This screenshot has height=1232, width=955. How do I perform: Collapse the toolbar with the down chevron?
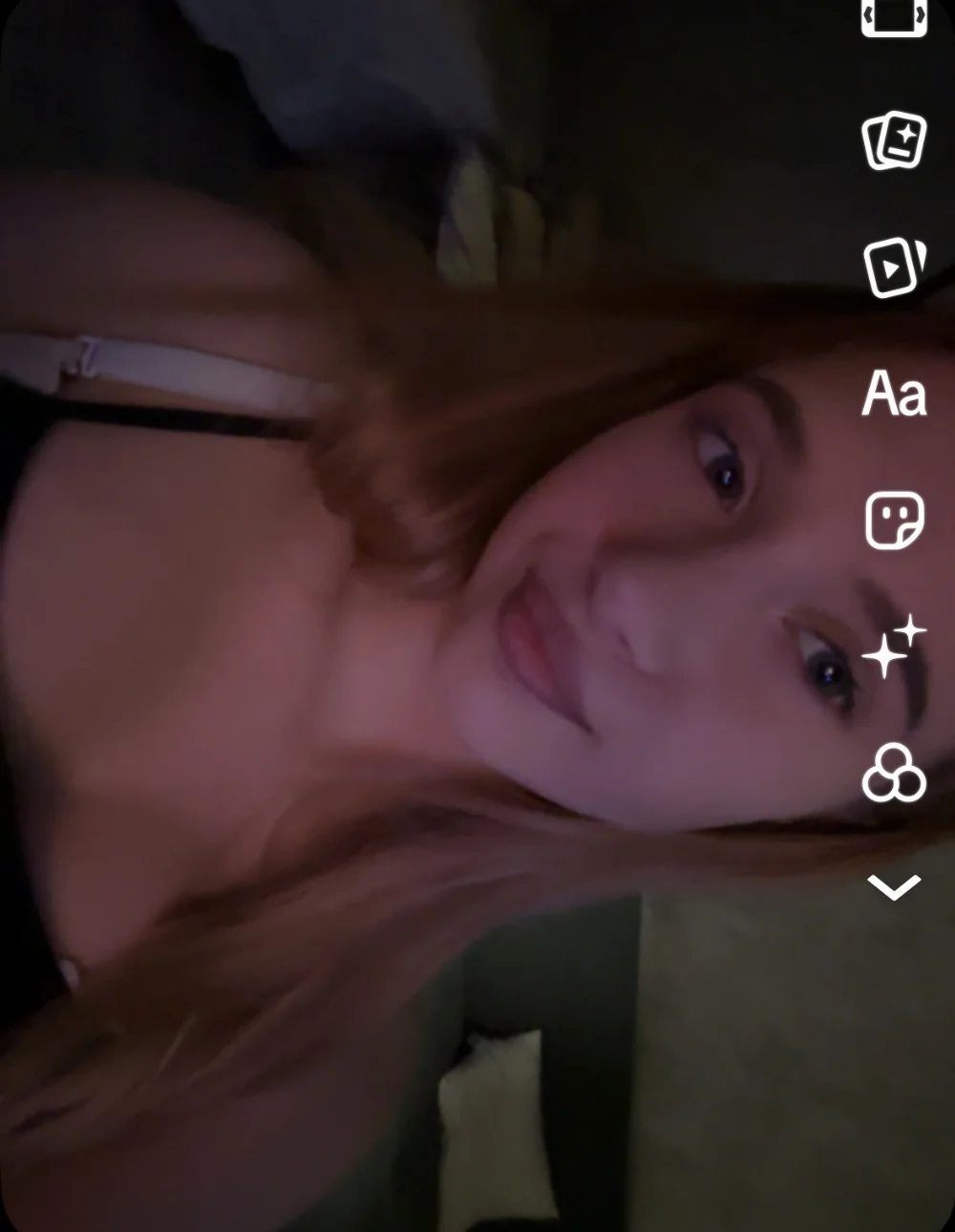[x=894, y=887]
